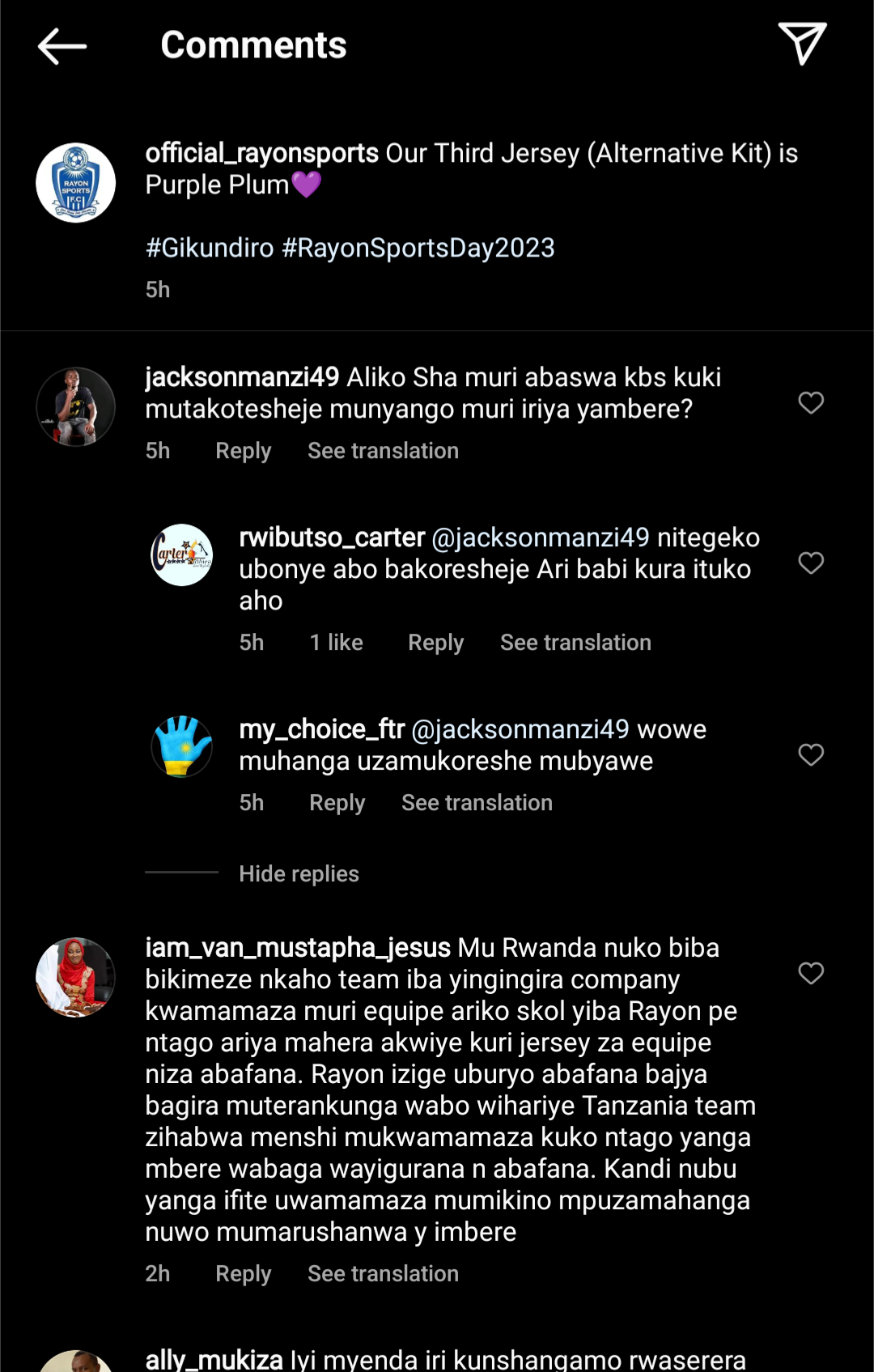Open the #Gikundiro hashtag
The height and width of the screenshot is (1372, 874).
pos(210,248)
